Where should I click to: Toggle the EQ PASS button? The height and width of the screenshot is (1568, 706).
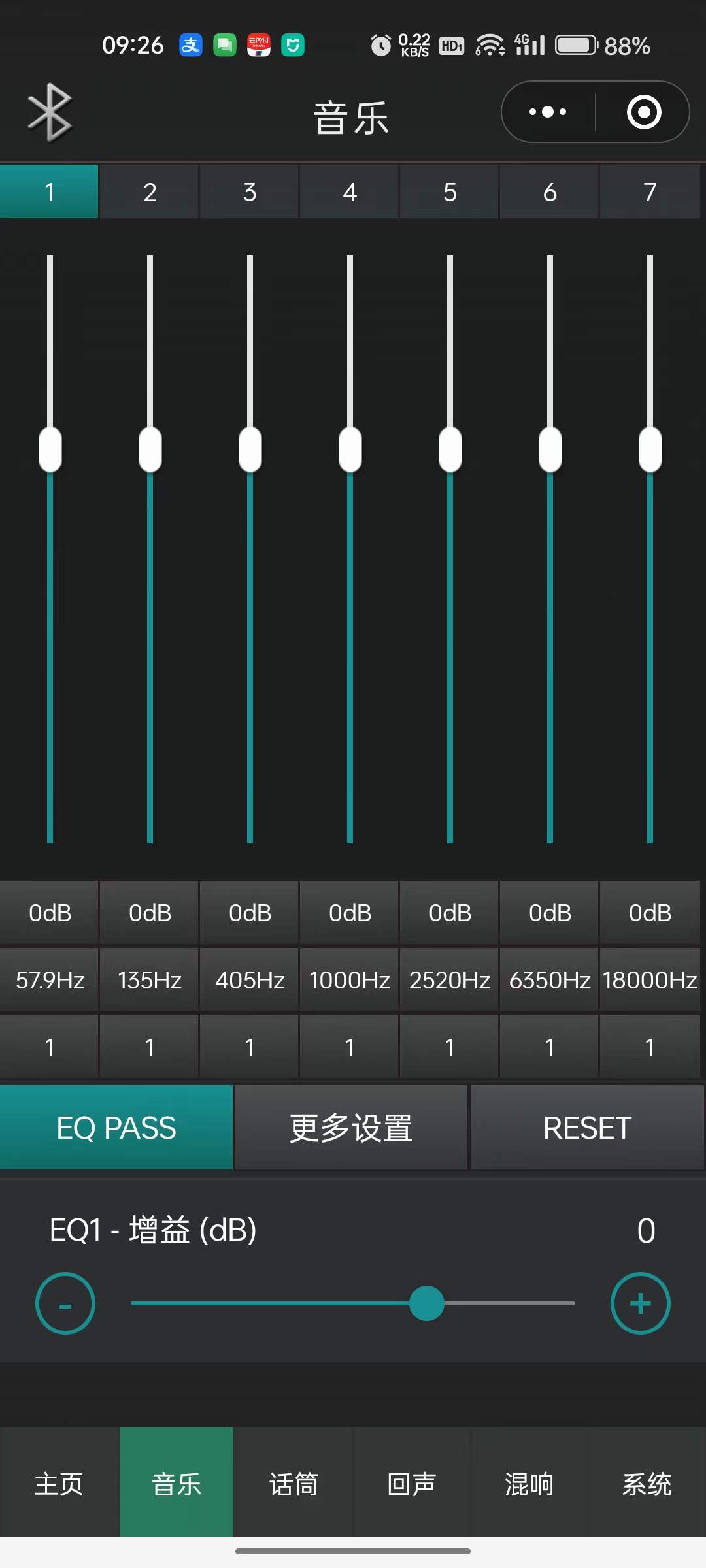[x=116, y=1128]
